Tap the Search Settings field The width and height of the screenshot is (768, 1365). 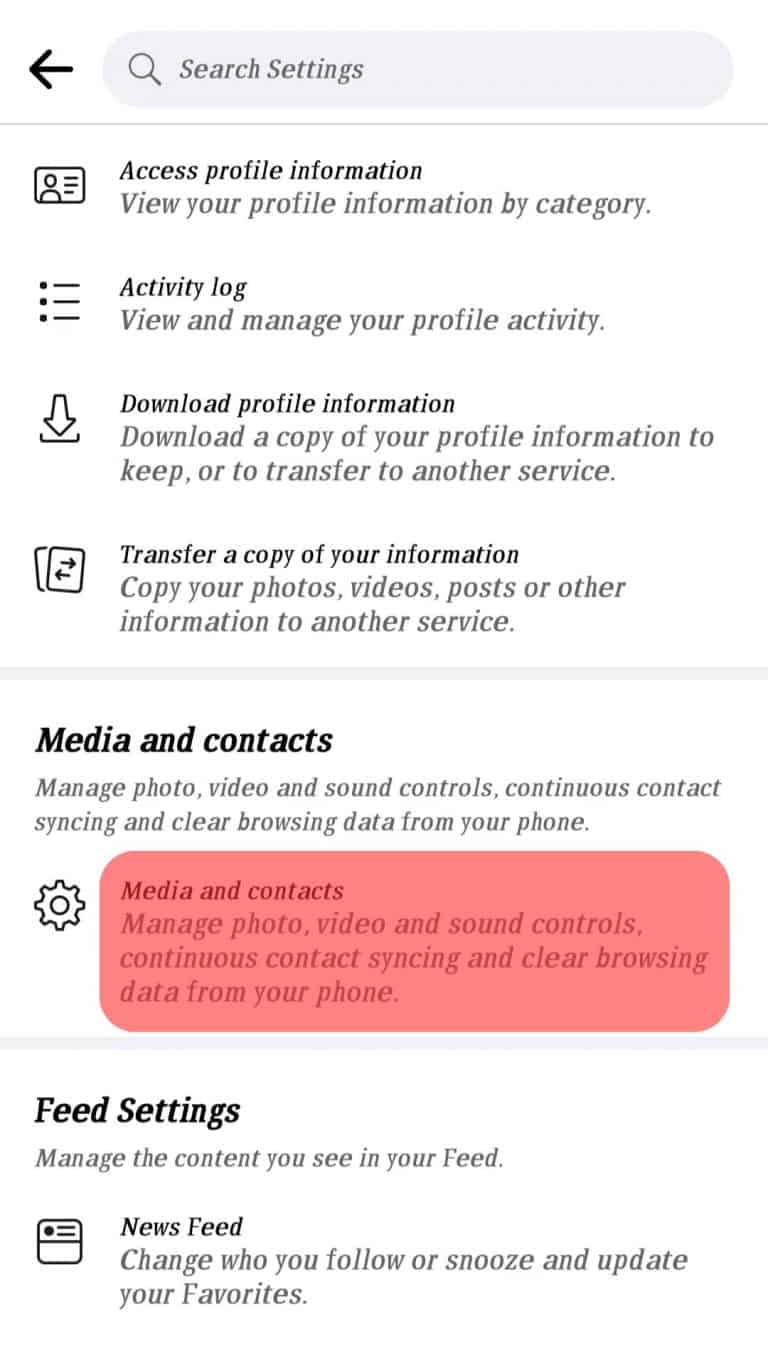[x=418, y=69]
